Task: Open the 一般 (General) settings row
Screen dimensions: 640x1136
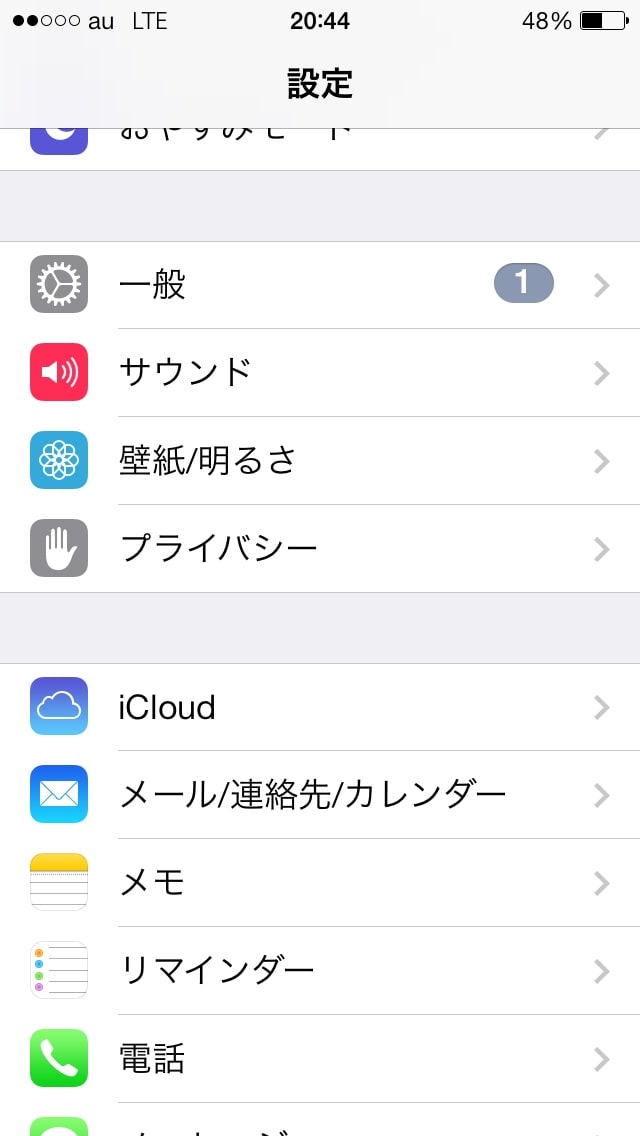Action: [320, 285]
